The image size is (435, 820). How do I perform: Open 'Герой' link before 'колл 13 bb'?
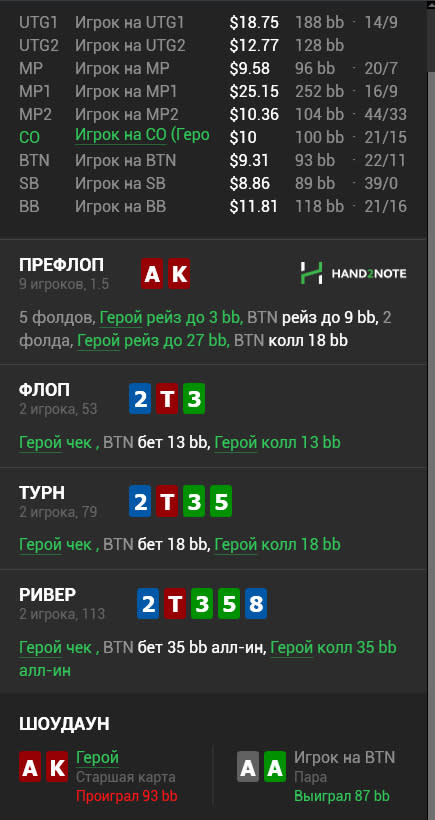click(236, 443)
